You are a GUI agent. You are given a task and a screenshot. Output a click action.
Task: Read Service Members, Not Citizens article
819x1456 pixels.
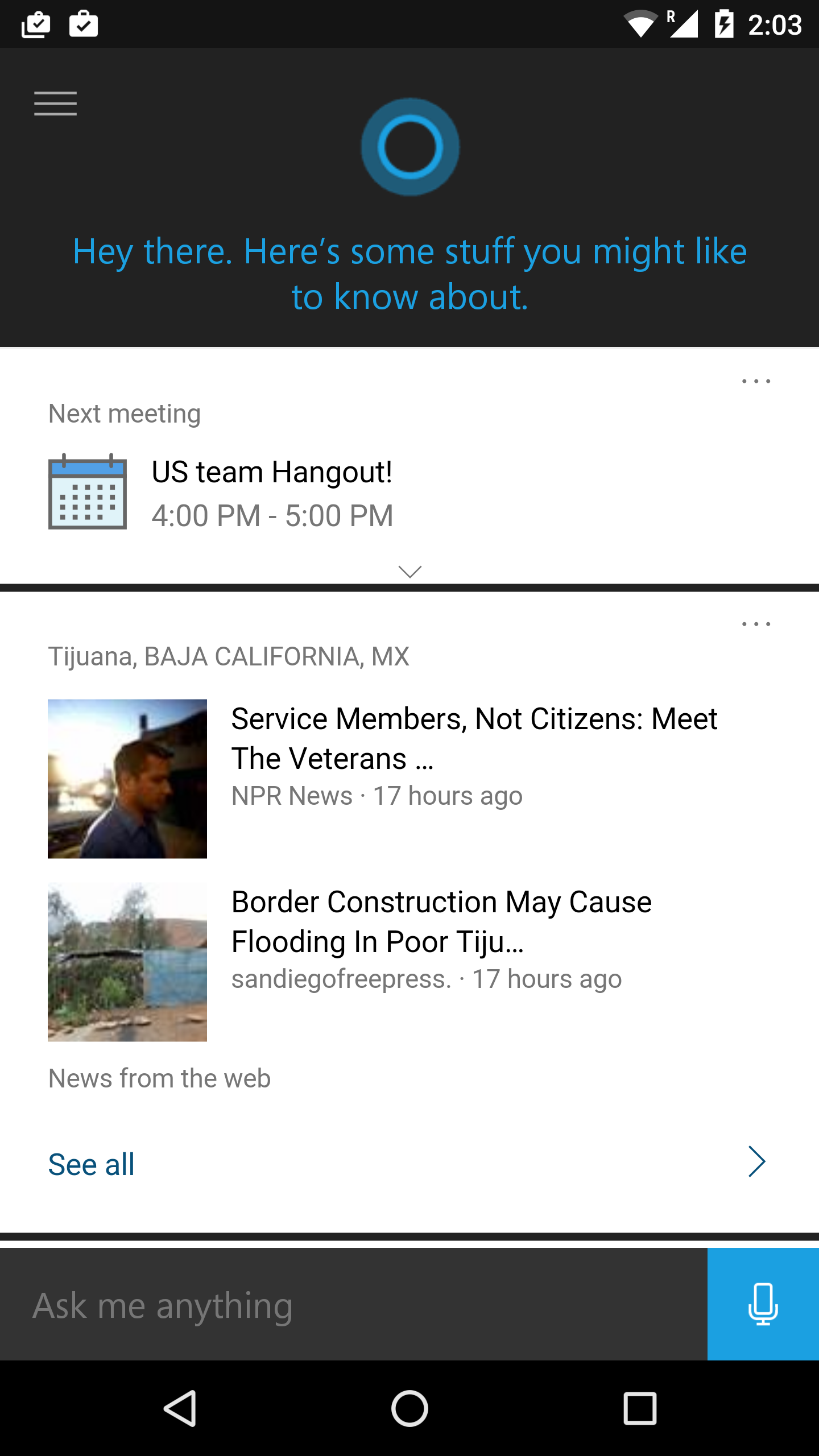click(x=474, y=738)
